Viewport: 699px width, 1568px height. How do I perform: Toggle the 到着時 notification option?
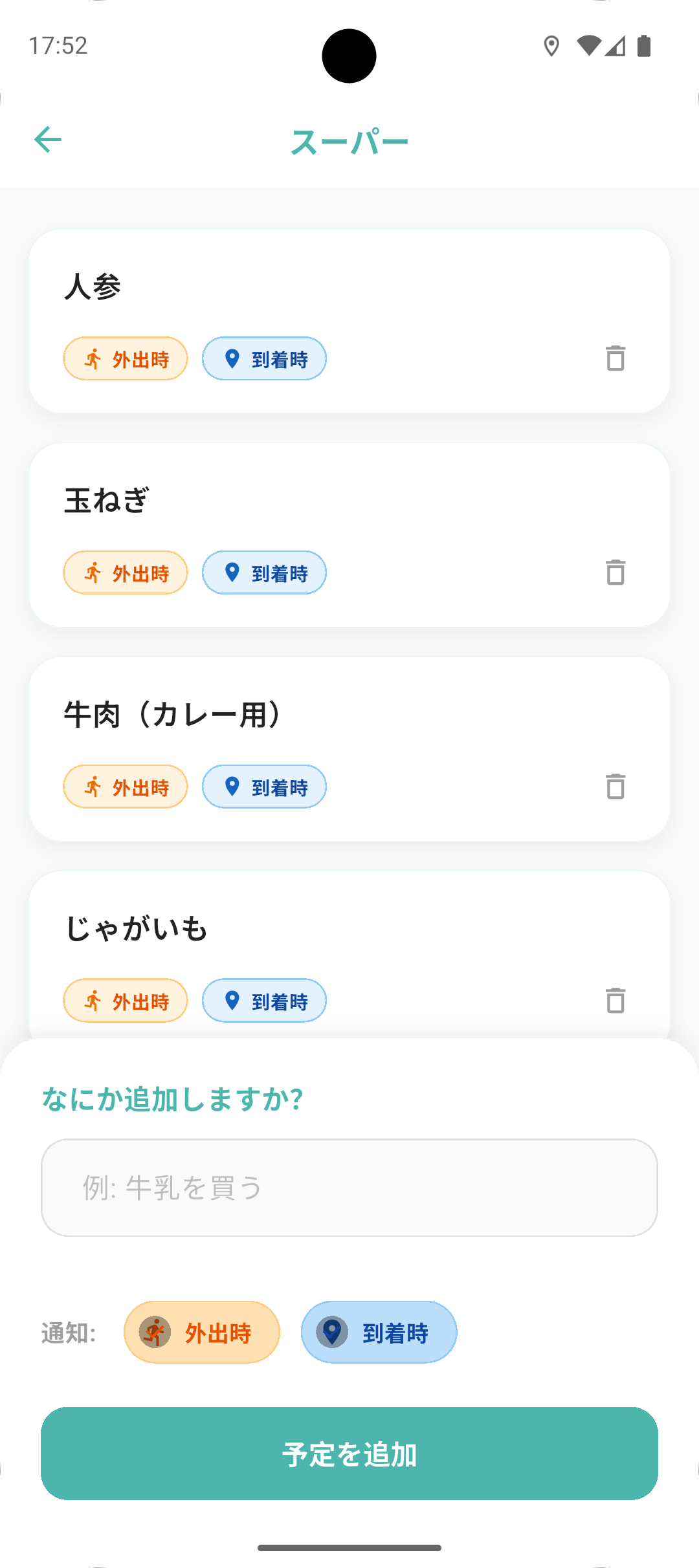(x=378, y=1333)
